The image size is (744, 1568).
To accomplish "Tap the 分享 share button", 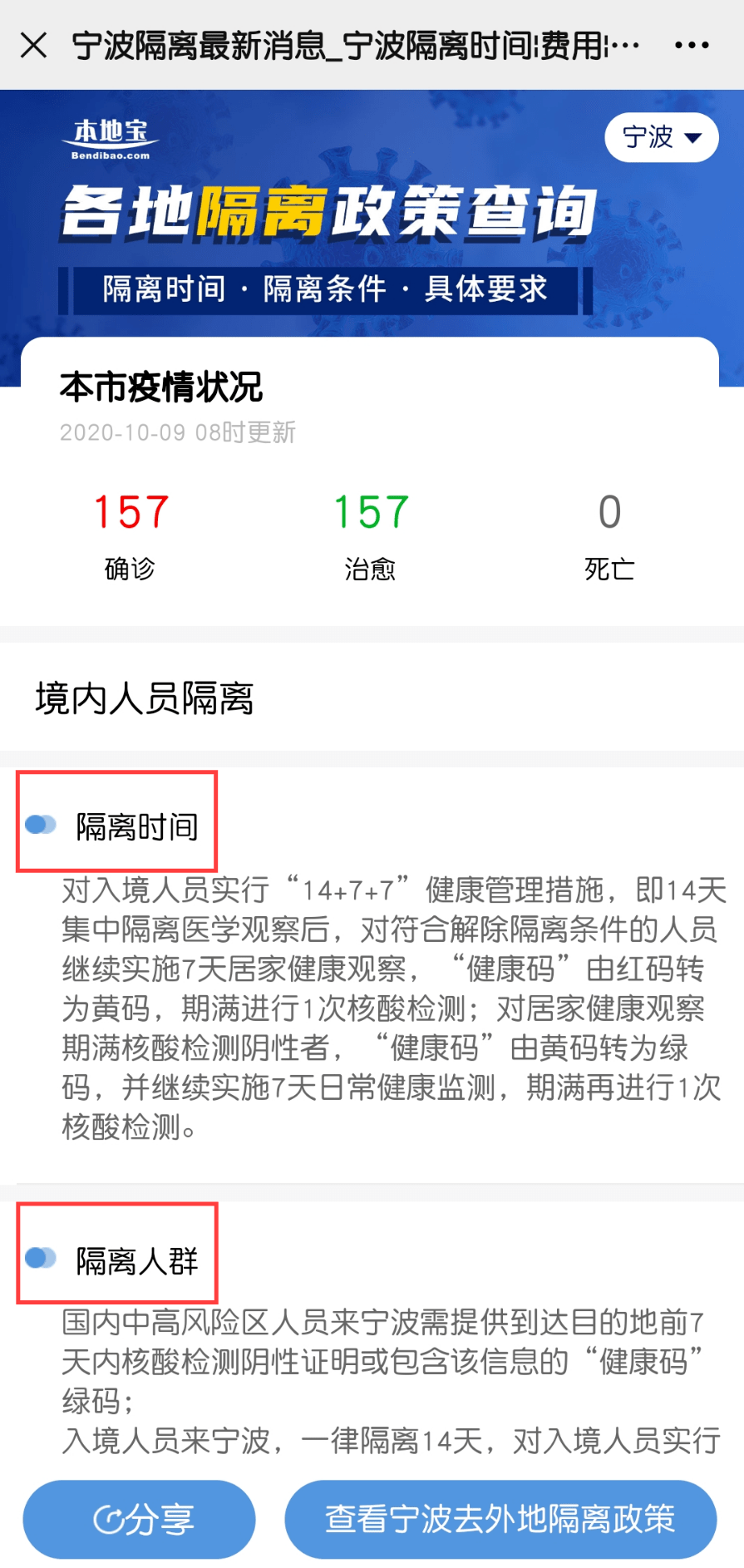I will (x=140, y=1519).
